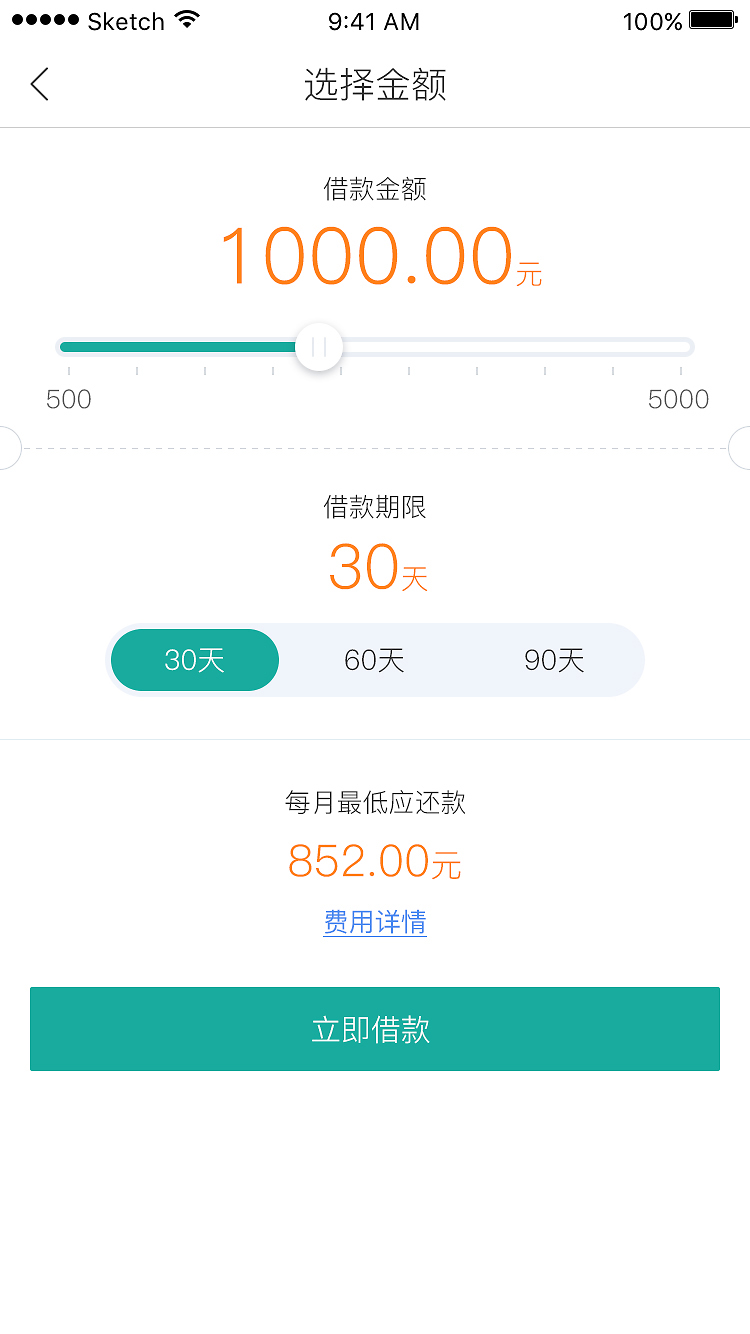This screenshot has height=1334, width=750.
Task: Tap the slider handle with pause-style marks
Action: [319, 347]
